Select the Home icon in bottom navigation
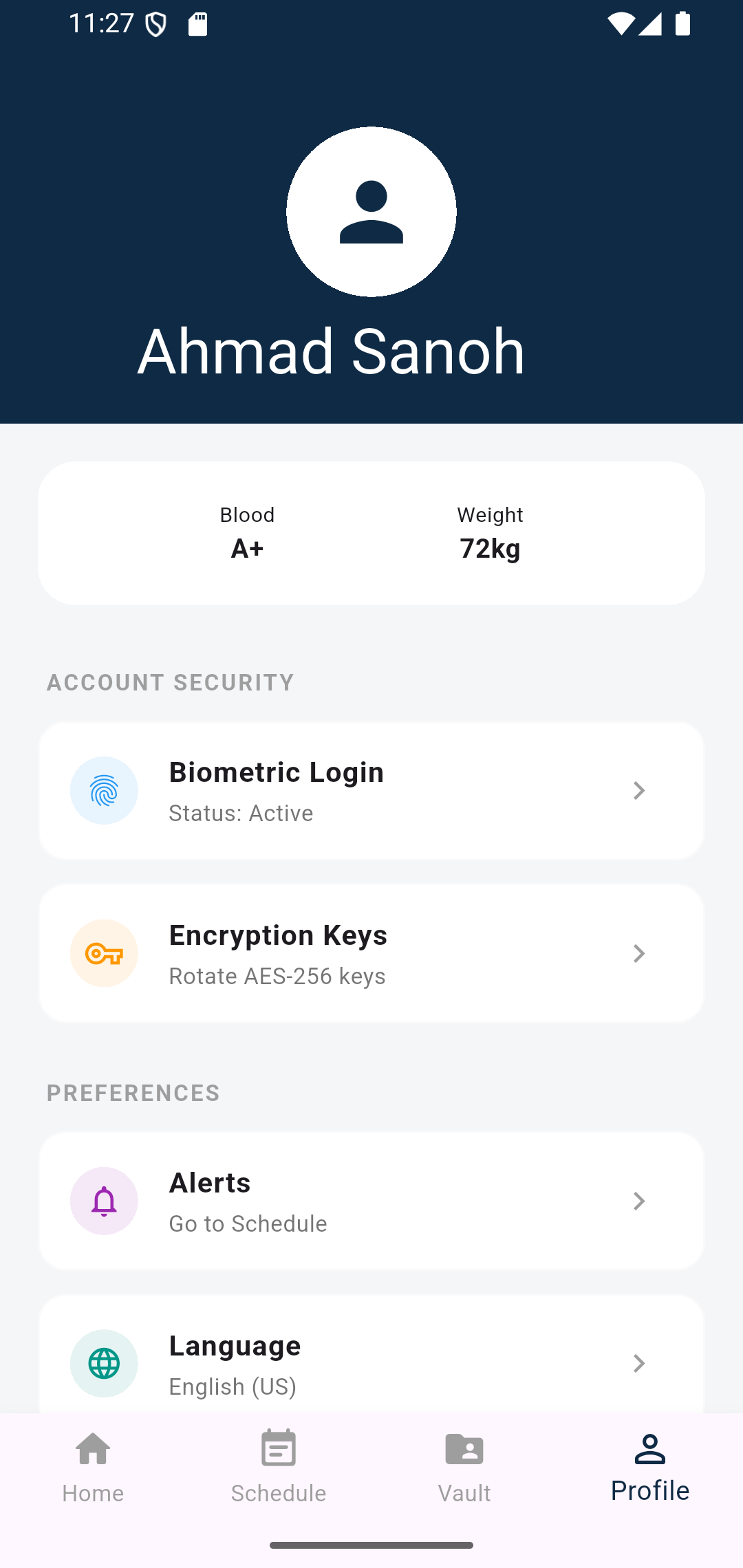Screen dimensions: 743x1568 (x=93, y=1448)
